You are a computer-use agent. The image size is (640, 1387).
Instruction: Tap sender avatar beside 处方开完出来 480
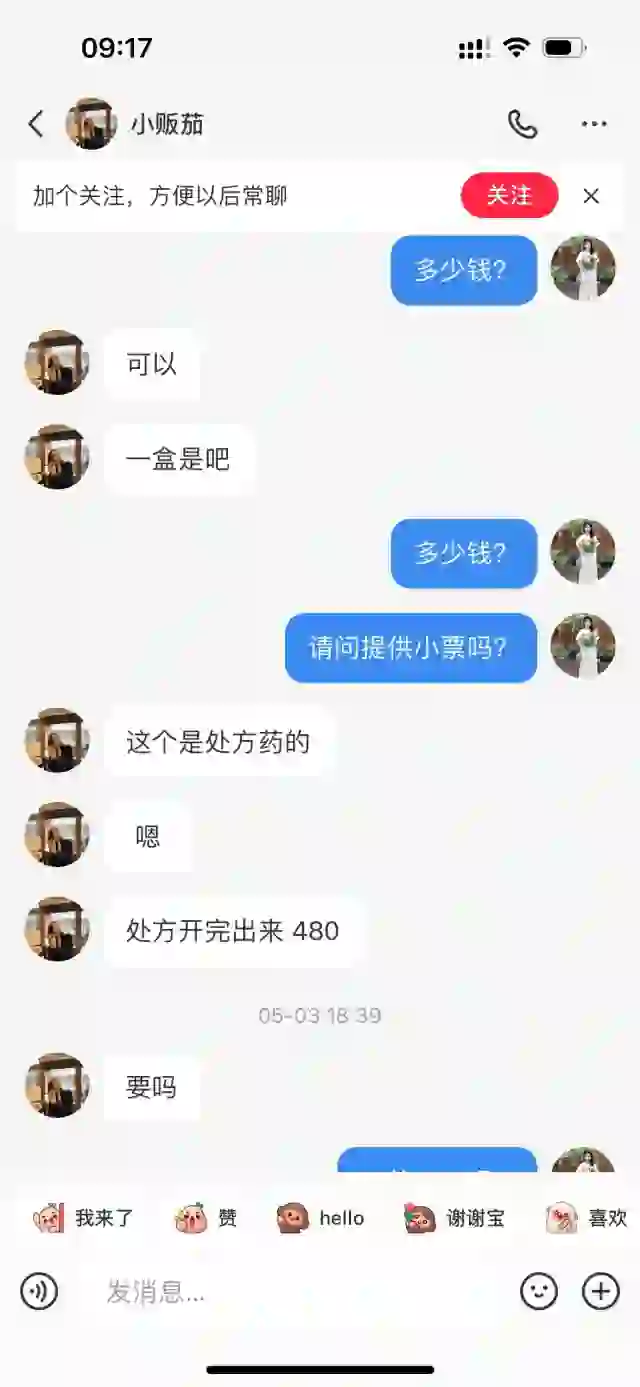tap(57, 929)
